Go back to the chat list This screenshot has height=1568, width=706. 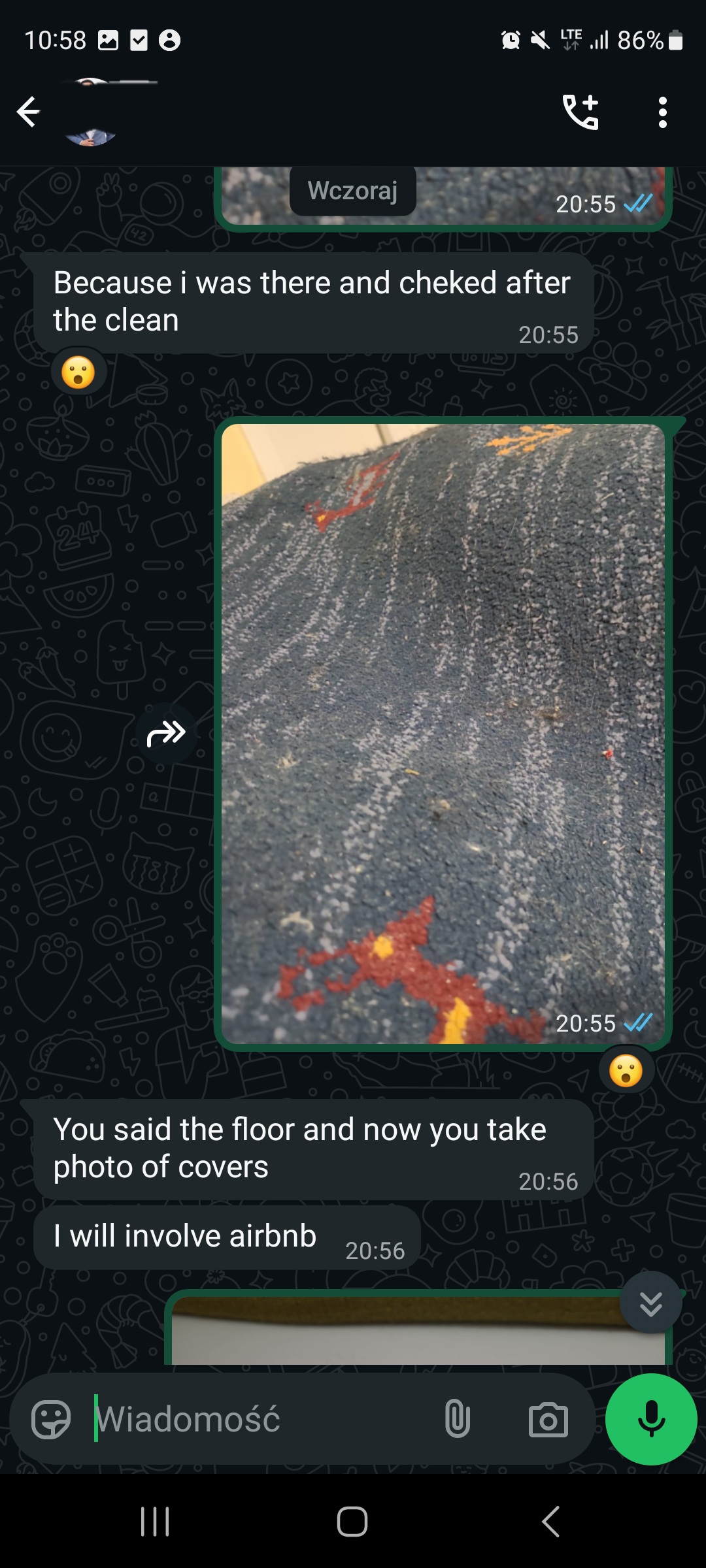(x=28, y=112)
